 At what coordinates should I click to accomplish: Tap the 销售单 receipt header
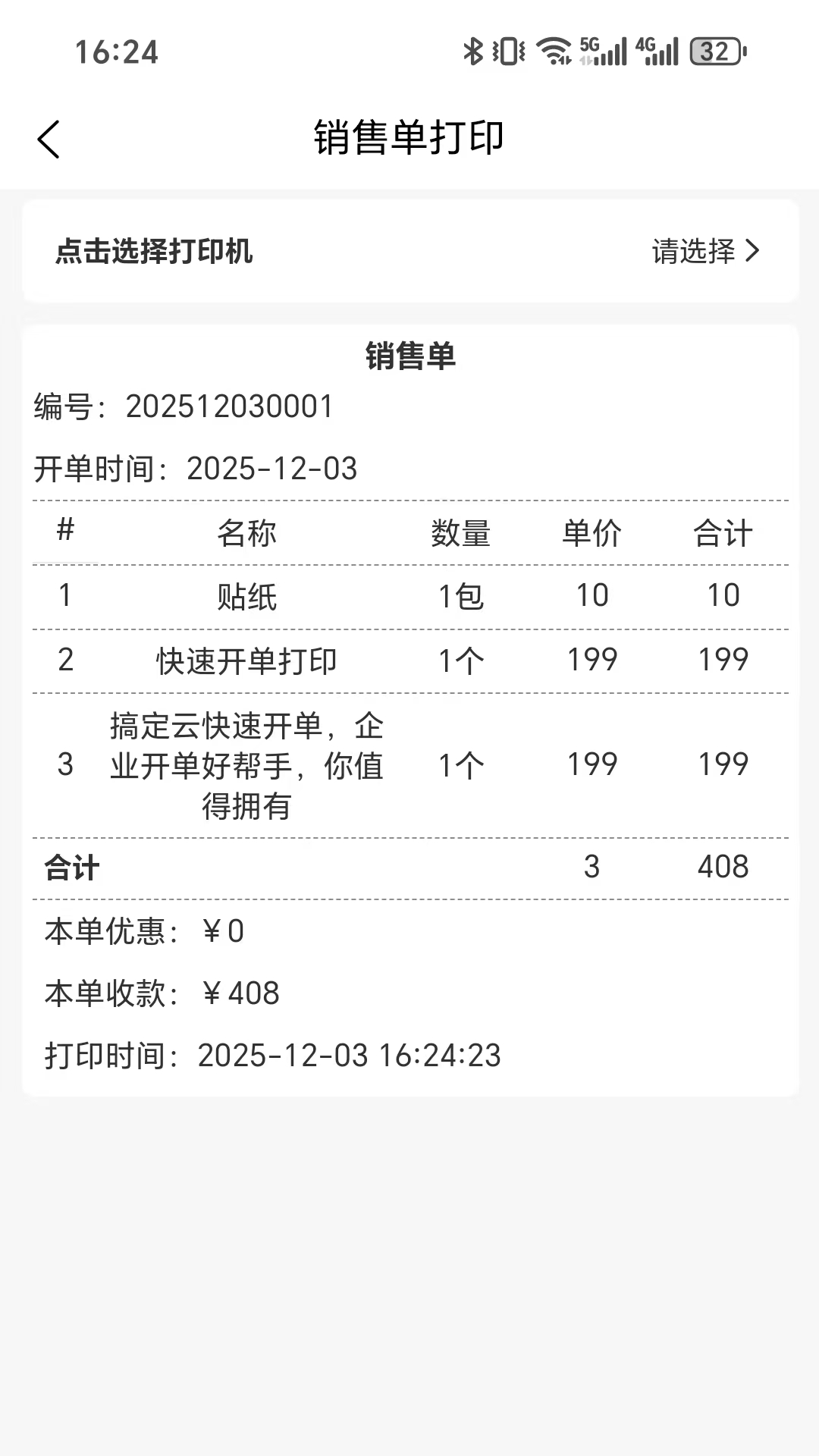[409, 356]
